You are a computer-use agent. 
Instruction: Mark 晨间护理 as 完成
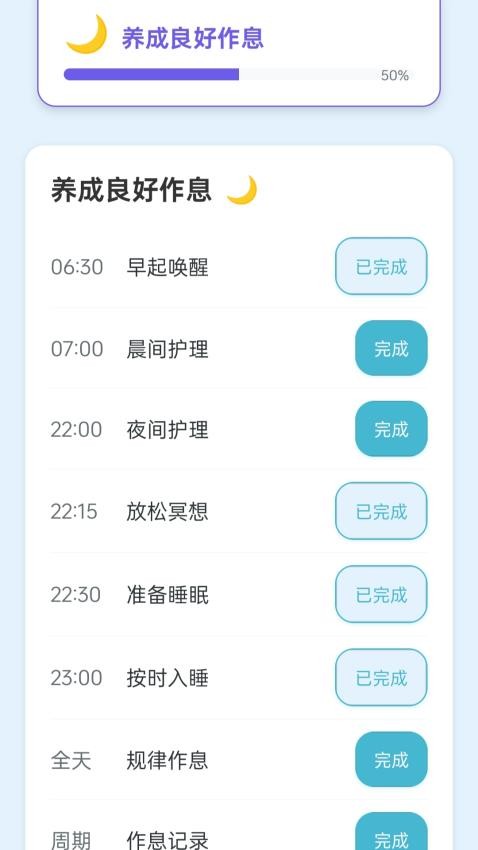391,348
